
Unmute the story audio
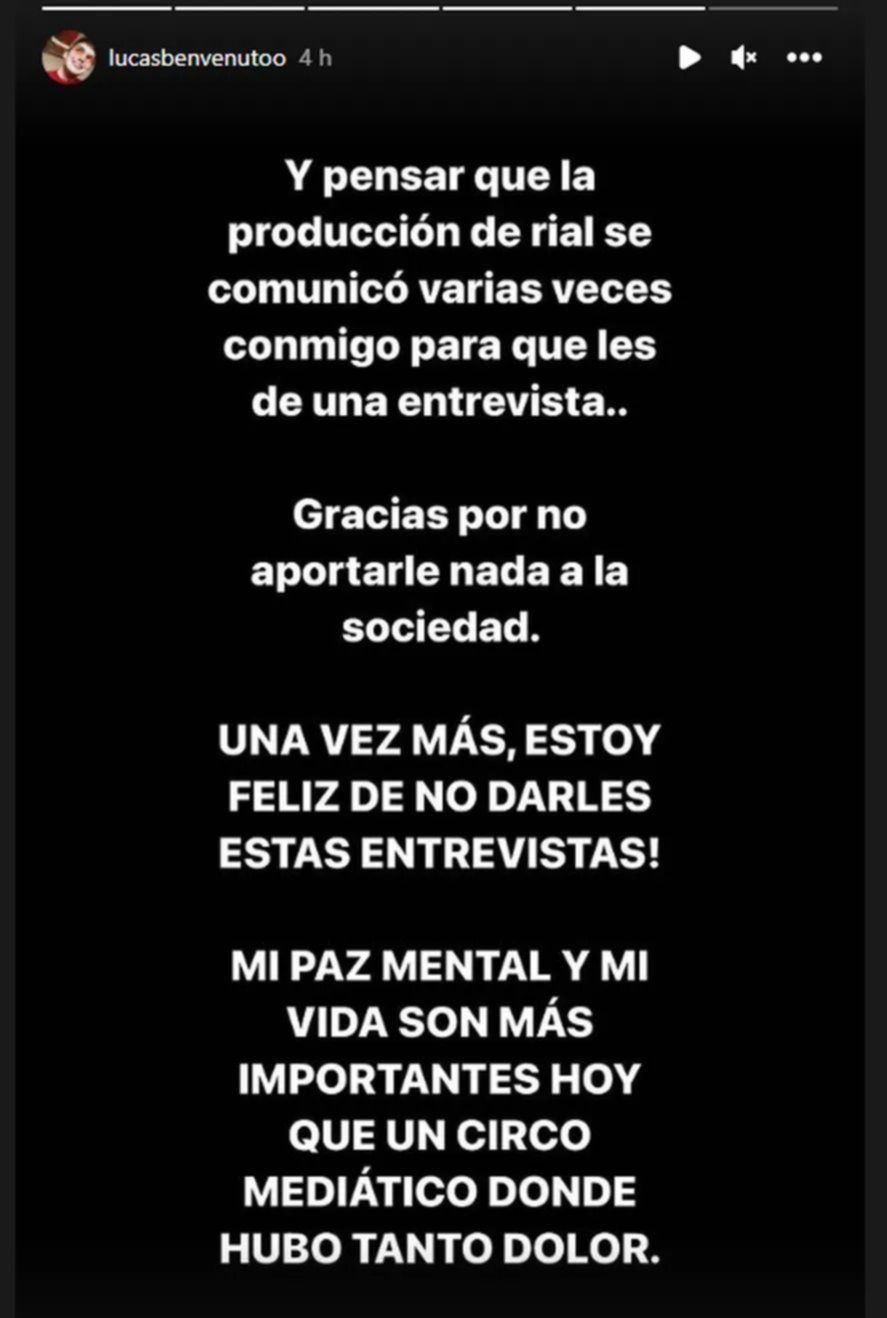(743, 58)
